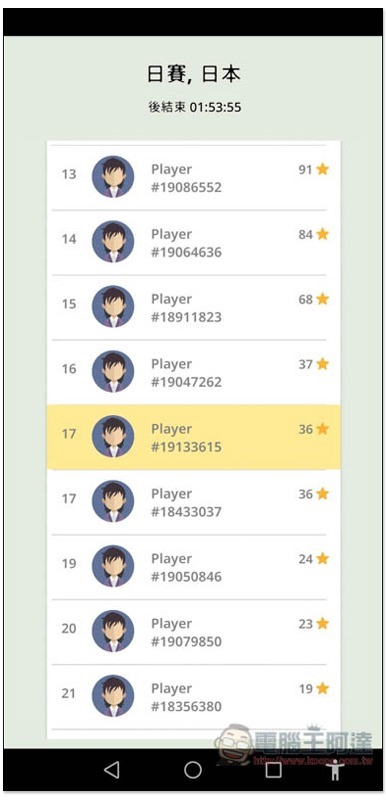386x800 pixels.
Task: Open the highlighted row for Player #19133615
Action: pos(193,437)
